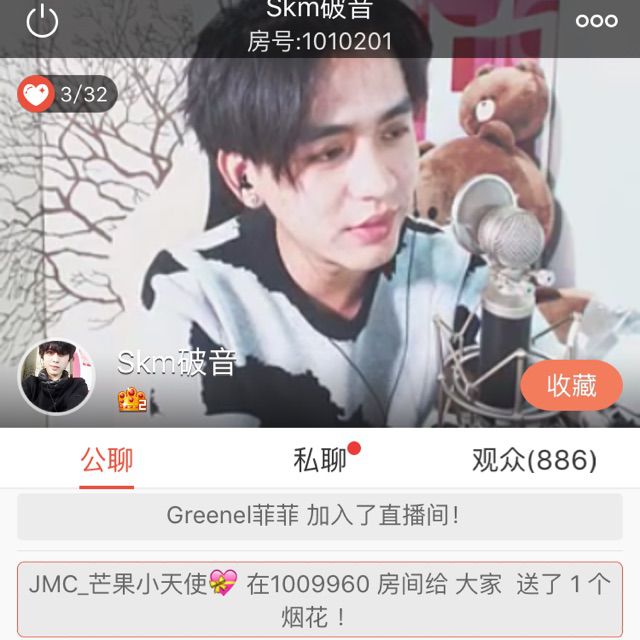Tap 收藏 to favorite this room

point(571,385)
